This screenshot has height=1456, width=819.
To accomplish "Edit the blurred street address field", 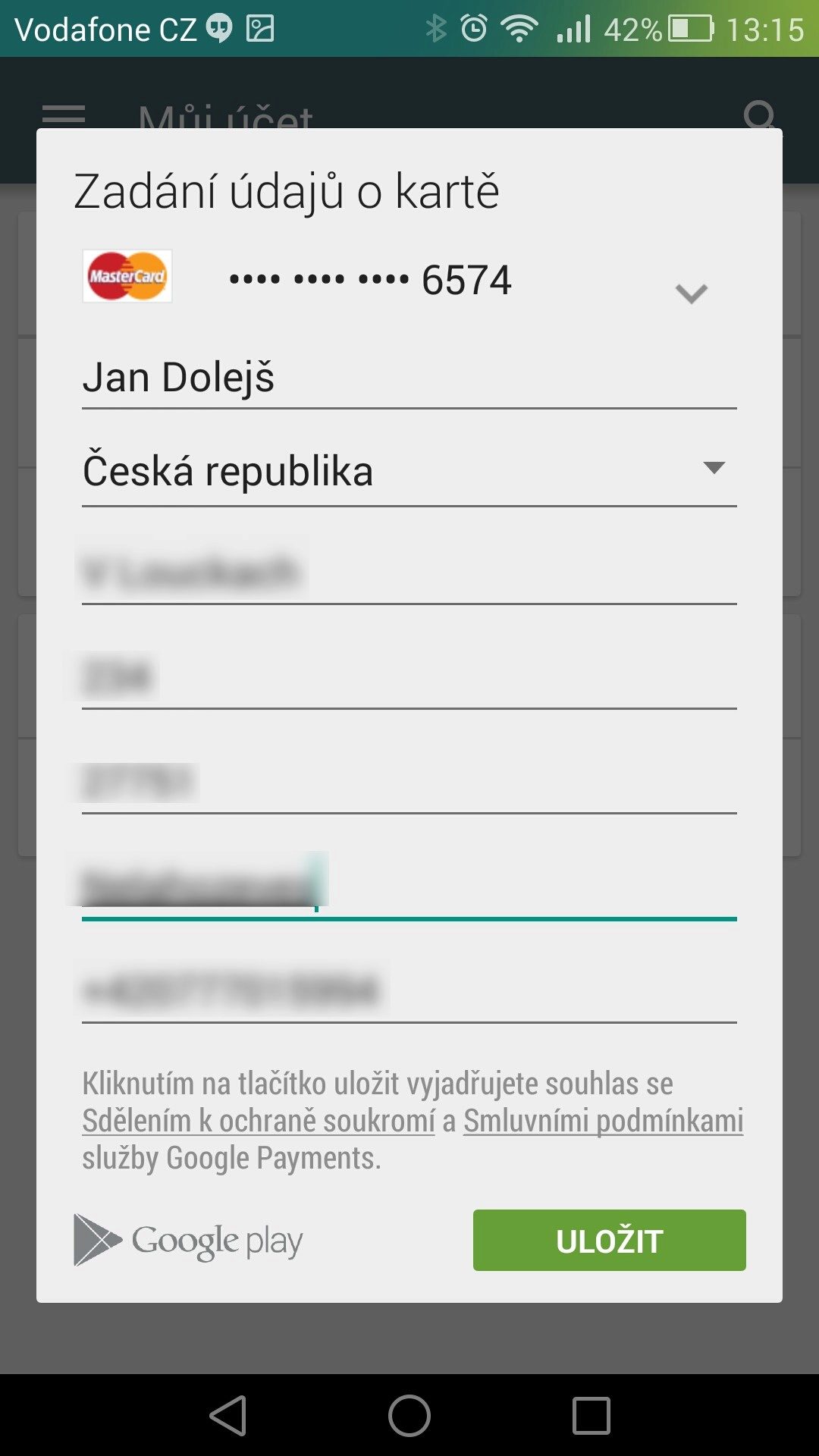I will click(x=408, y=573).
